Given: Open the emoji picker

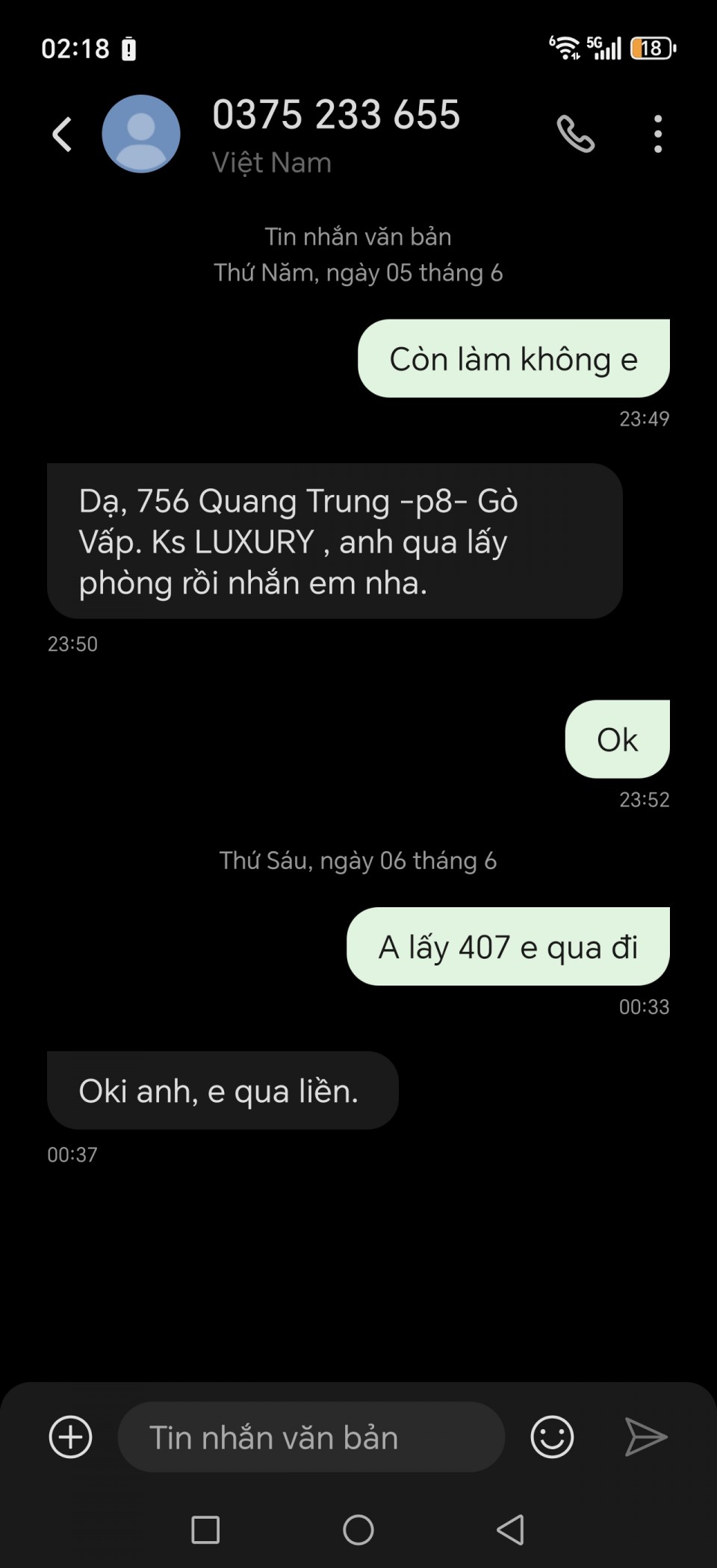Looking at the screenshot, I should click(x=552, y=1437).
